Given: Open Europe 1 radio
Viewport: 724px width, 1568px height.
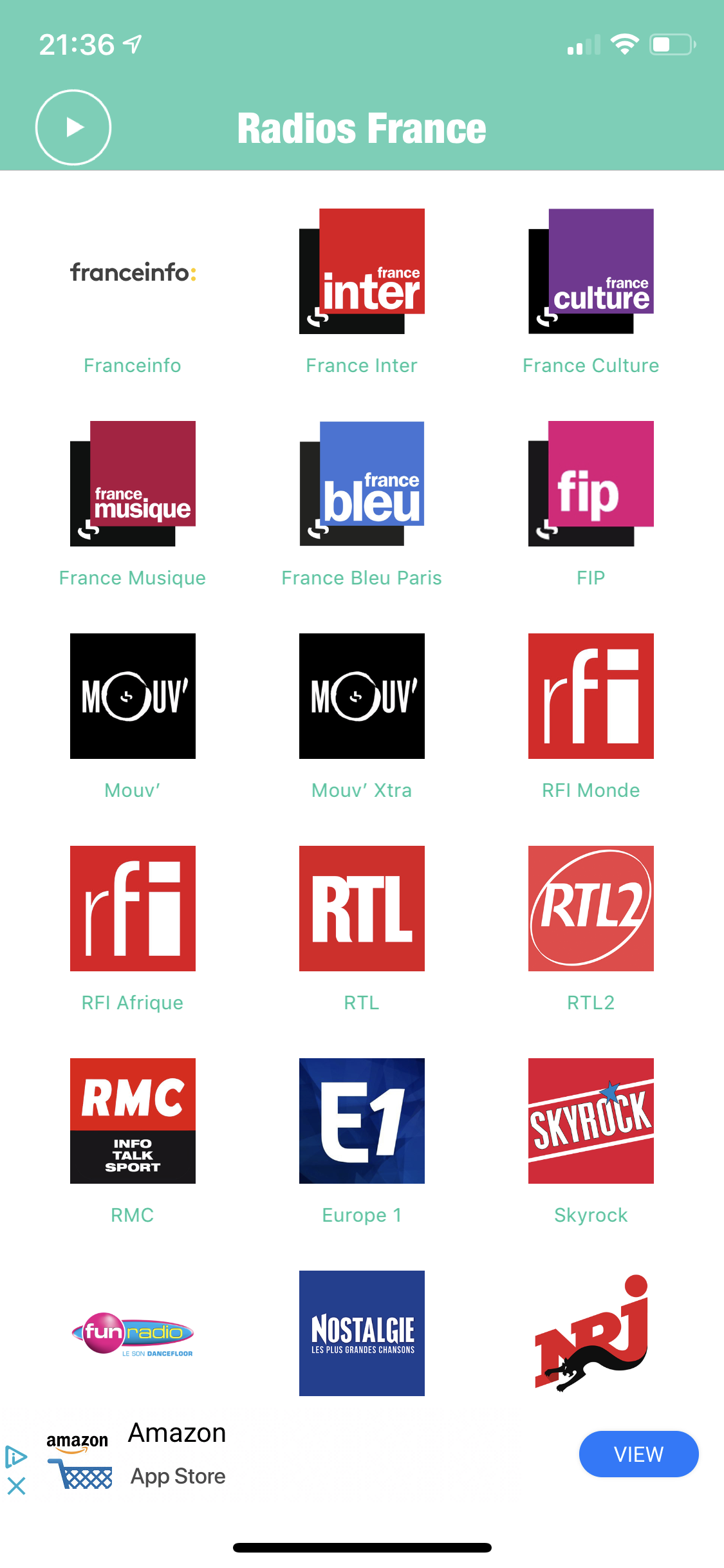Looking at the screenshot, I should tap(362, 1121).
